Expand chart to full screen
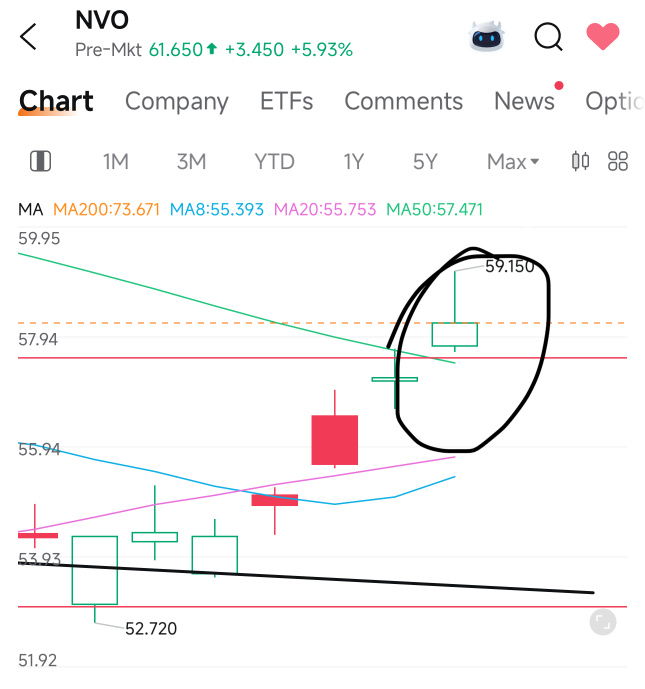 pos(602,622)
